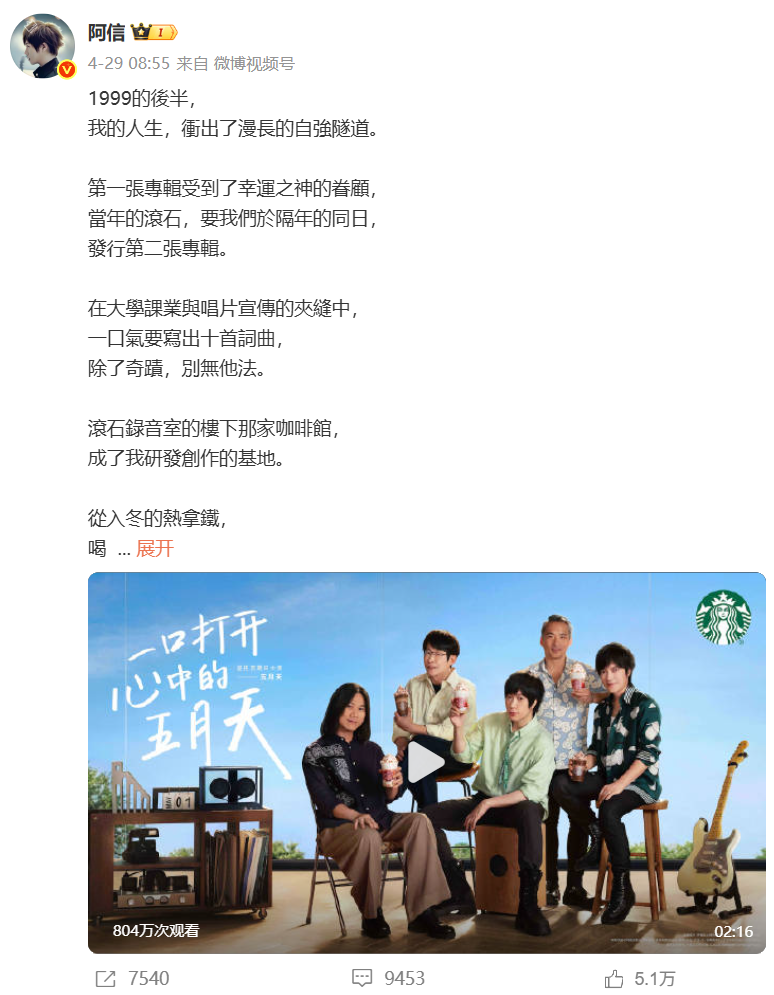774x995 pixels.
Task: Expand the full post with 展开
Action: coord(155,549)
